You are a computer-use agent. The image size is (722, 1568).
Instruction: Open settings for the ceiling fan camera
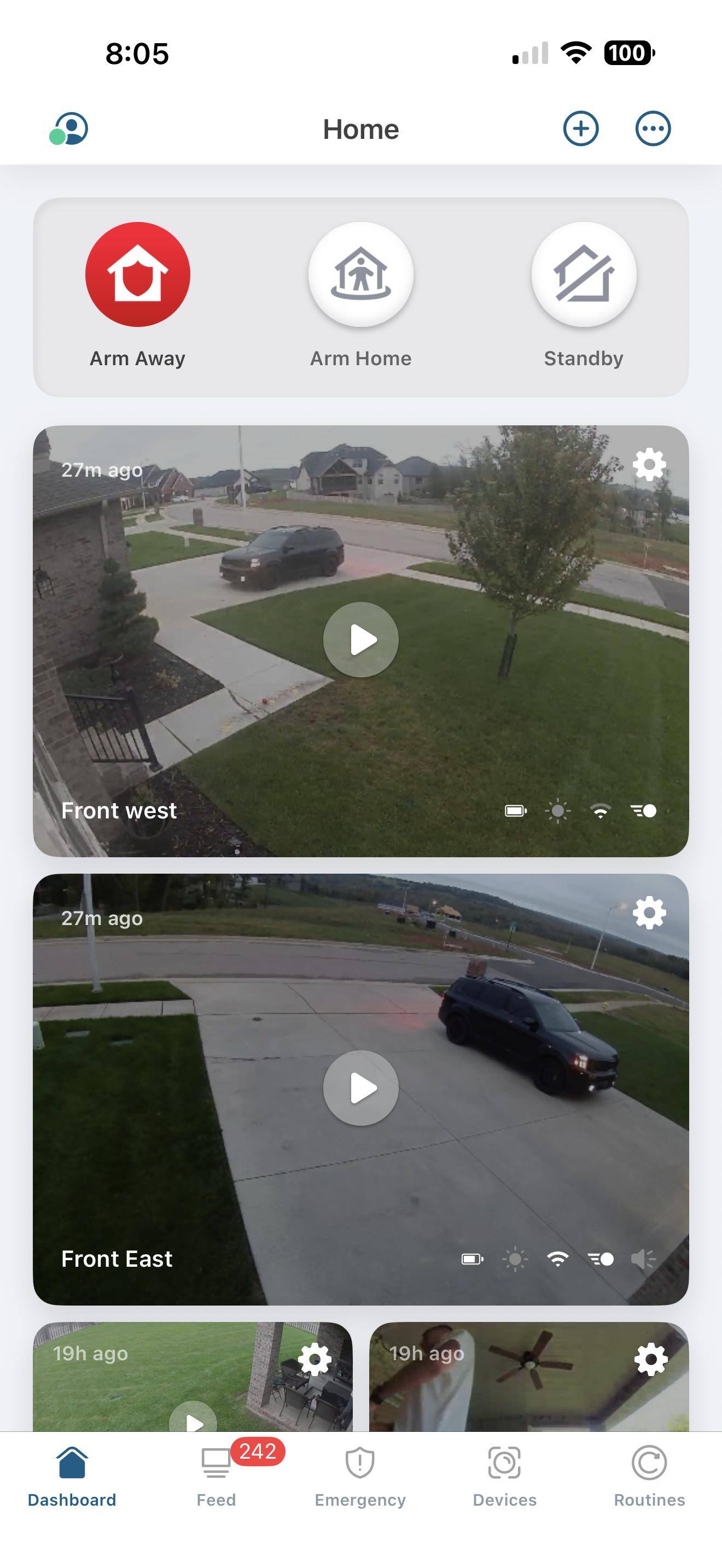(x=651, y=1359)
